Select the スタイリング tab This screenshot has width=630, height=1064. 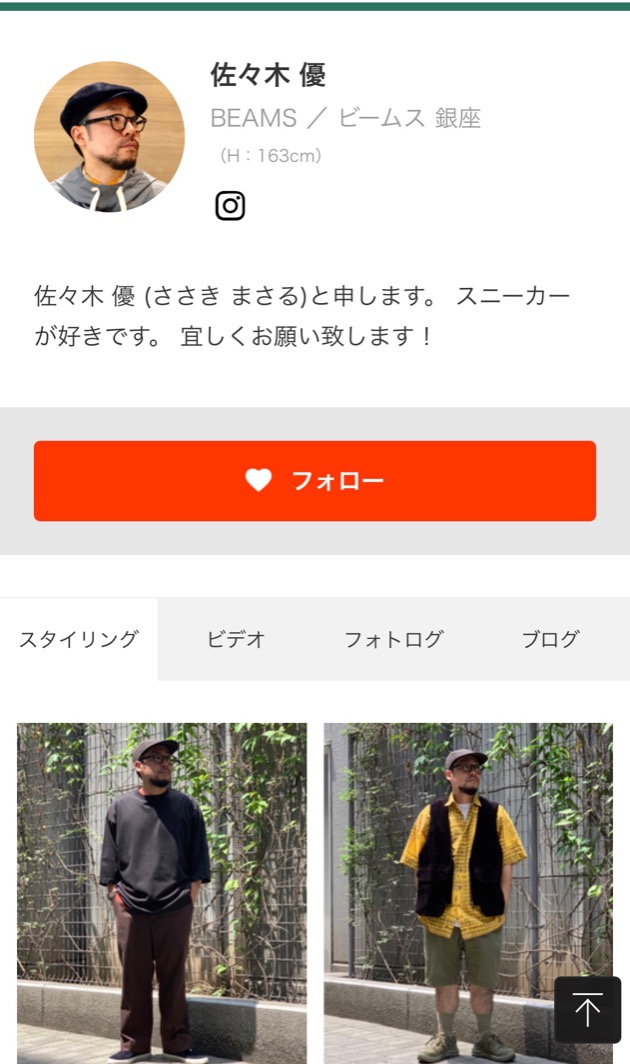pyautogui.click(x=79, y=640)
